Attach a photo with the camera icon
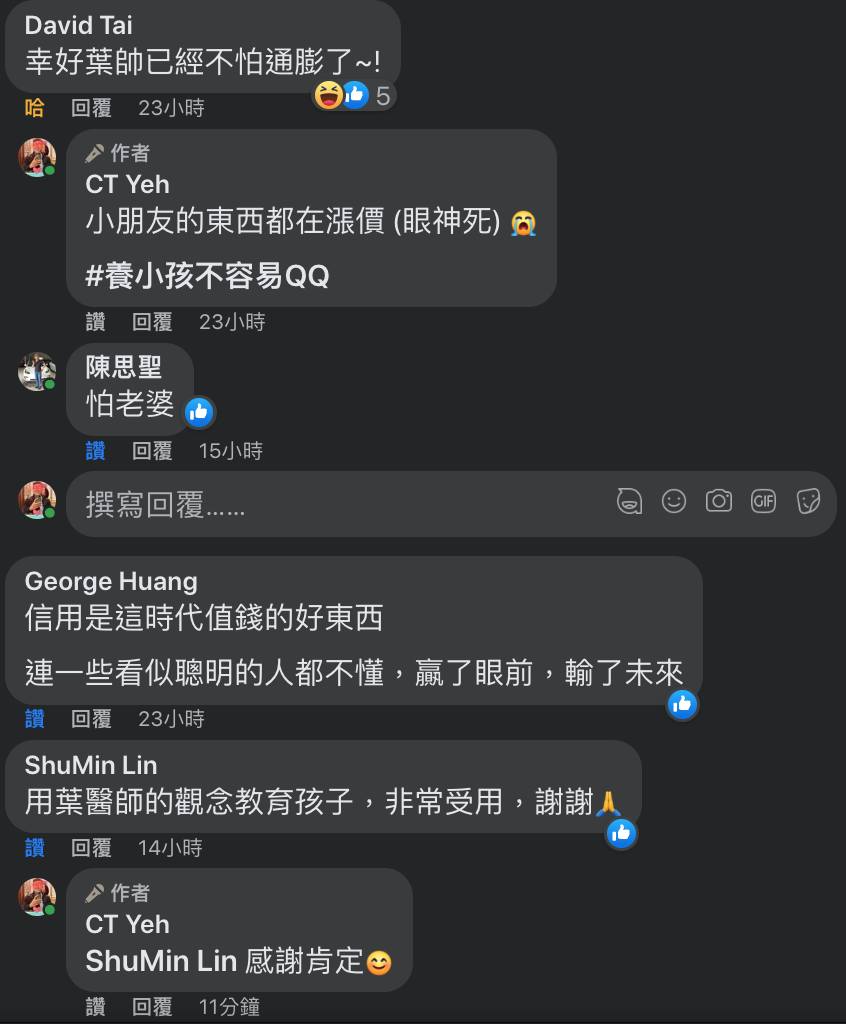 tap(719, 502)
